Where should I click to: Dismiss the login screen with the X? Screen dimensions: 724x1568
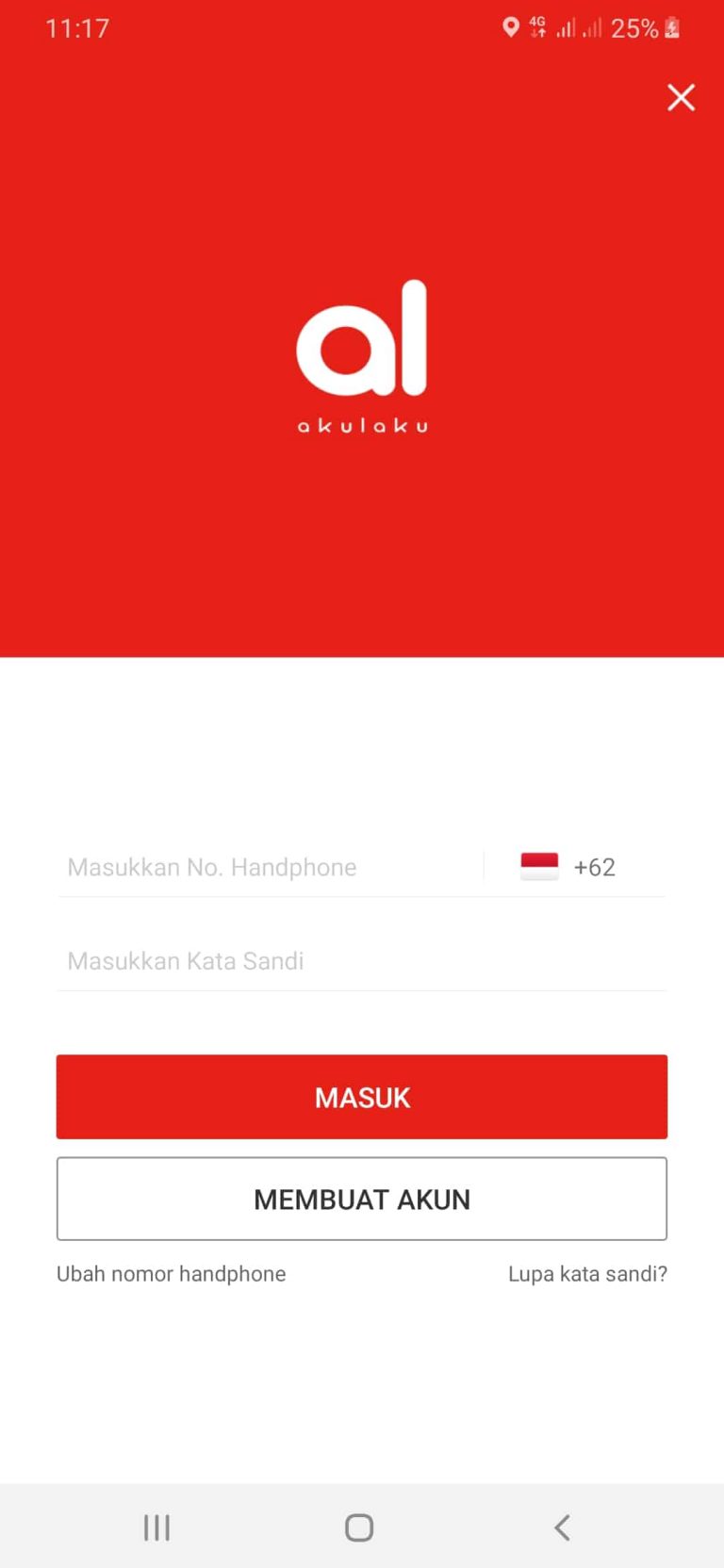[681, 97]
